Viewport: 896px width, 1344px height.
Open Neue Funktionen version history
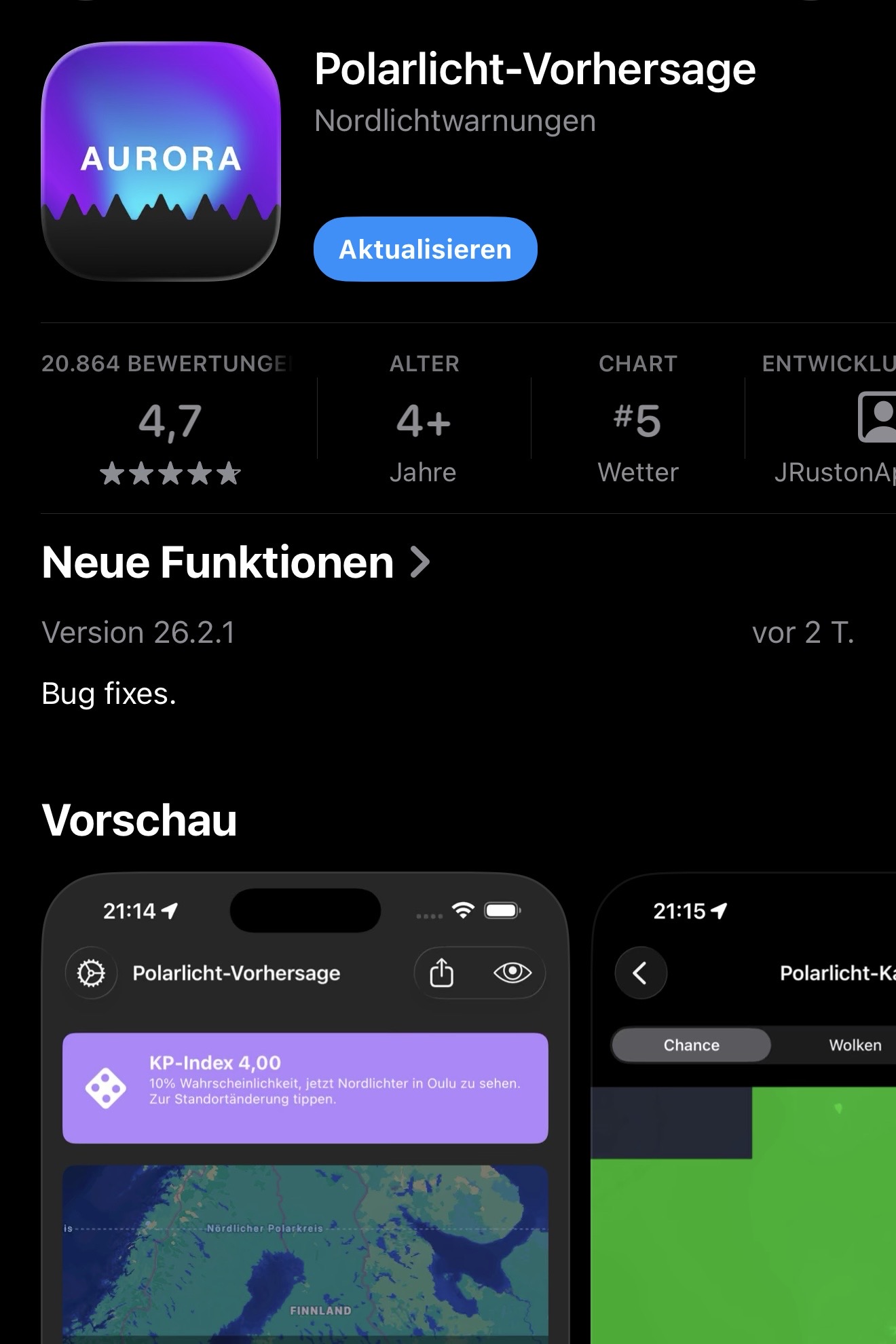(x=236, y=563)
